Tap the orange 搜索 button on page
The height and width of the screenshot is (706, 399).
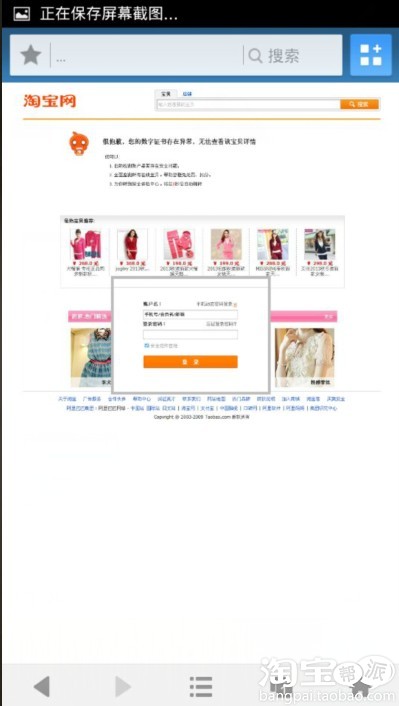click(359, 104)
